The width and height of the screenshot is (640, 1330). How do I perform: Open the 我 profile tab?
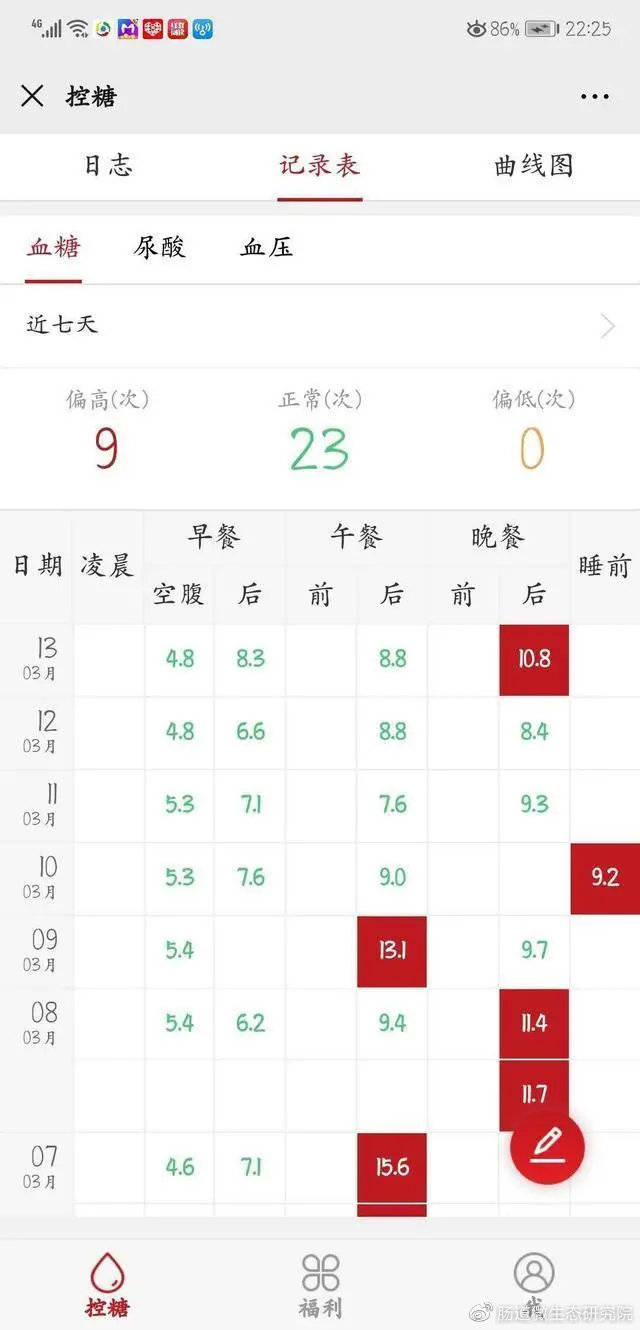[x=534, y=1285]
